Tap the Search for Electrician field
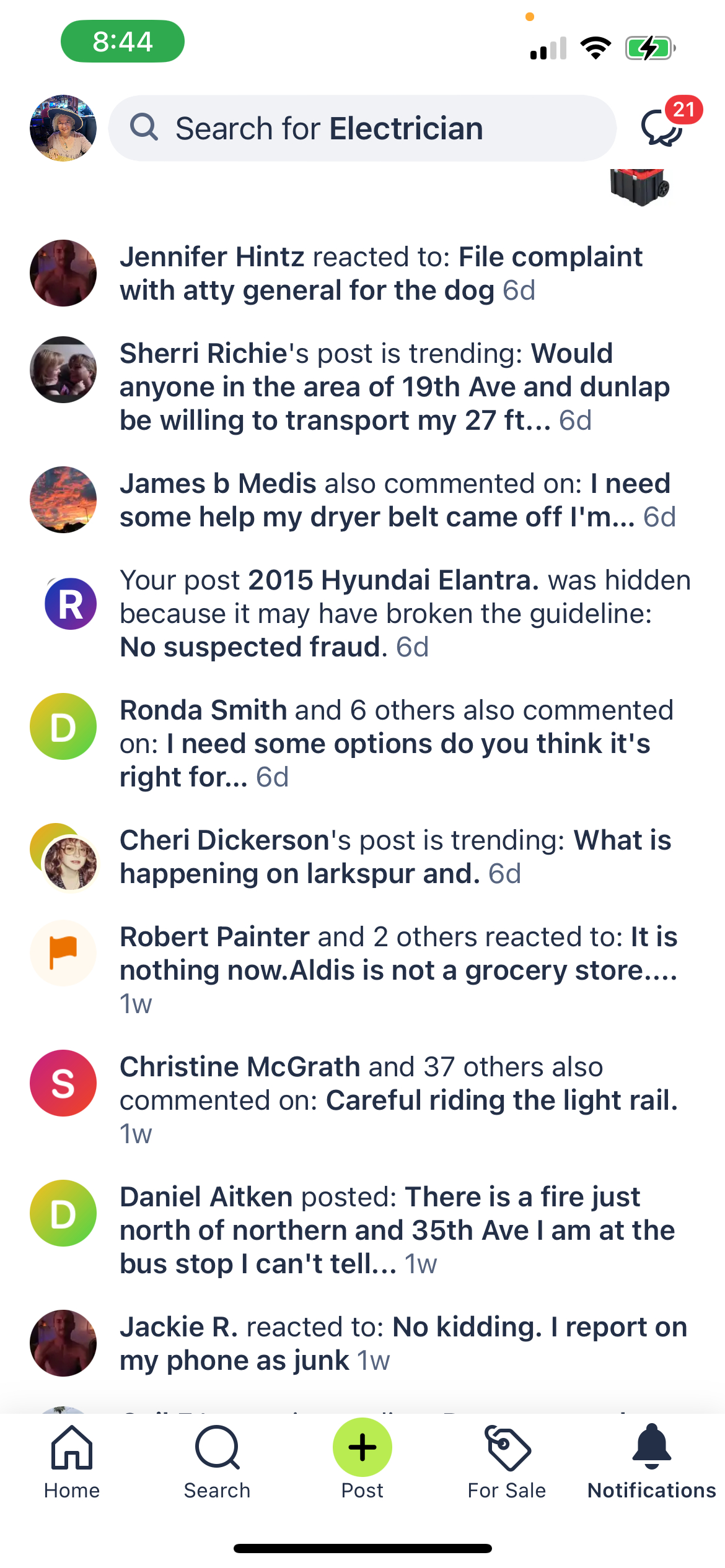 (362, 128)
